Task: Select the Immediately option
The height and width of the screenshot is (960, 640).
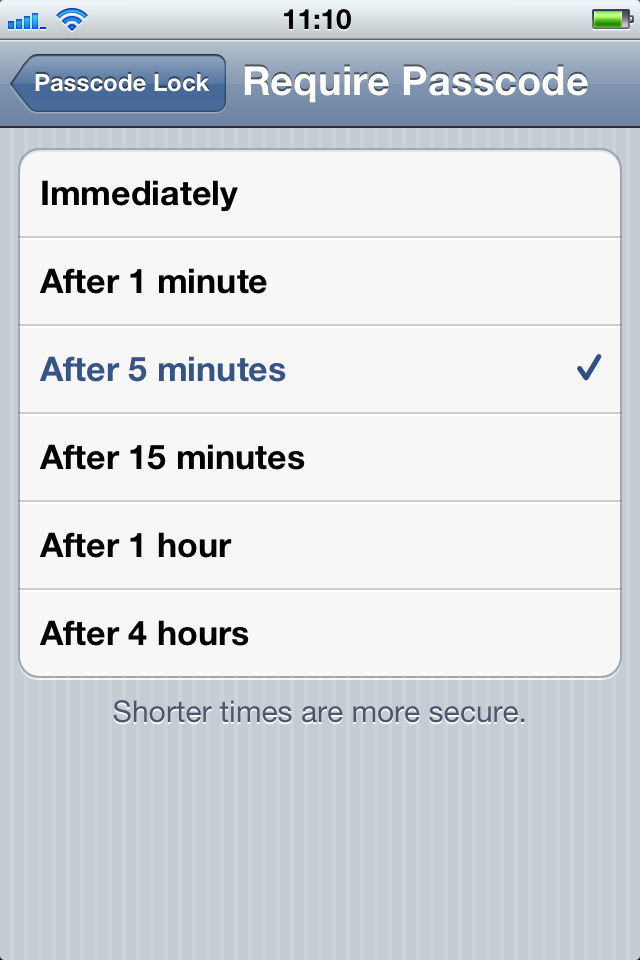Action: [320, 194]
